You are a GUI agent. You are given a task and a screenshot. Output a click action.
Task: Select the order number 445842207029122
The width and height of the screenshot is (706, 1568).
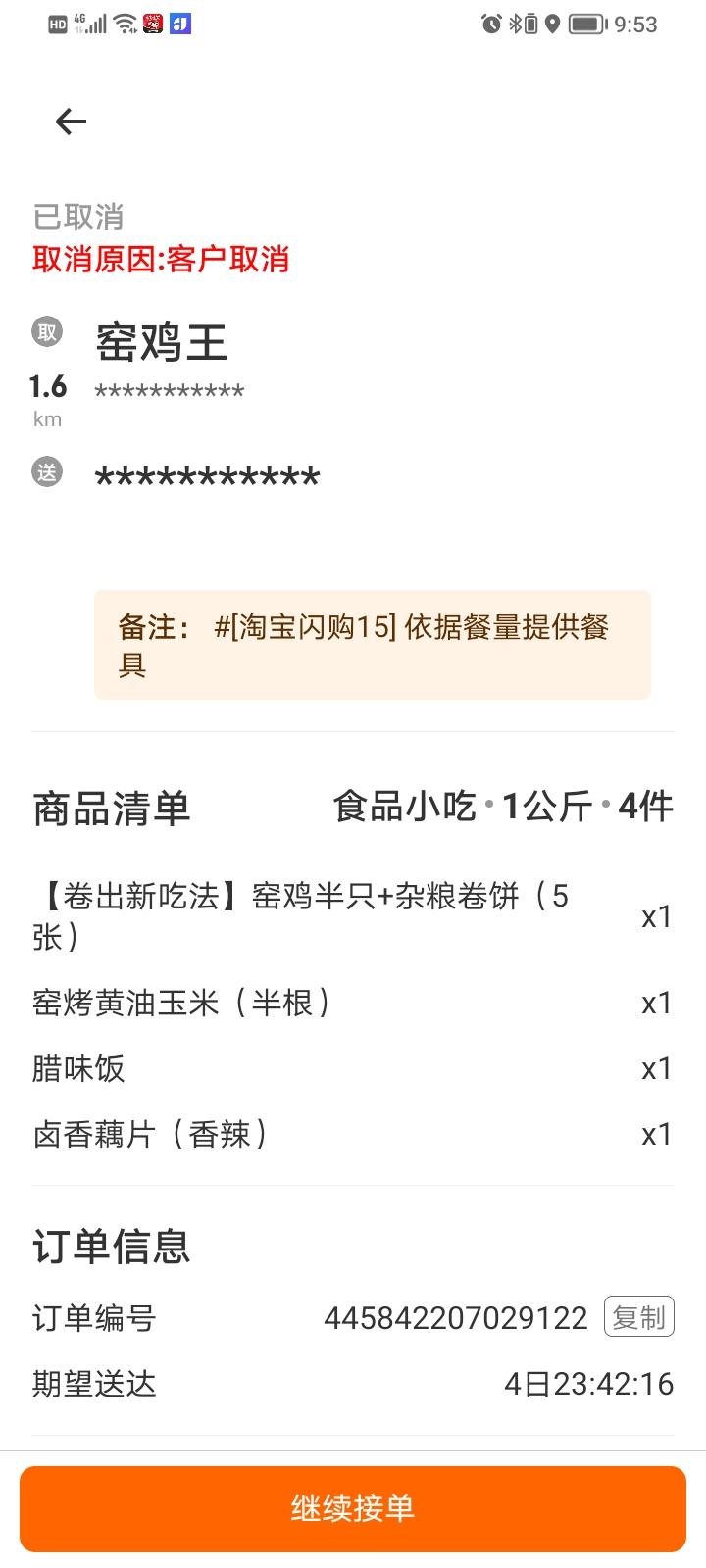456,1319
